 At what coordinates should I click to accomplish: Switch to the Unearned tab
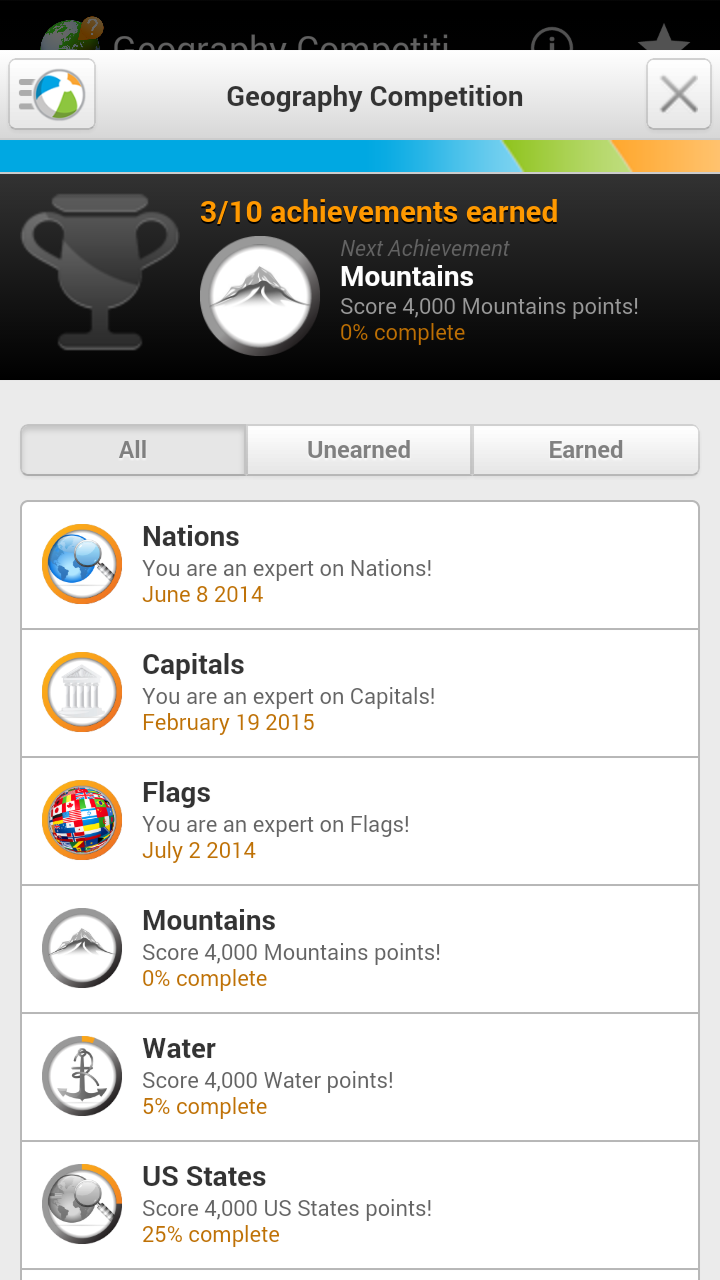(x=358, y=449)
